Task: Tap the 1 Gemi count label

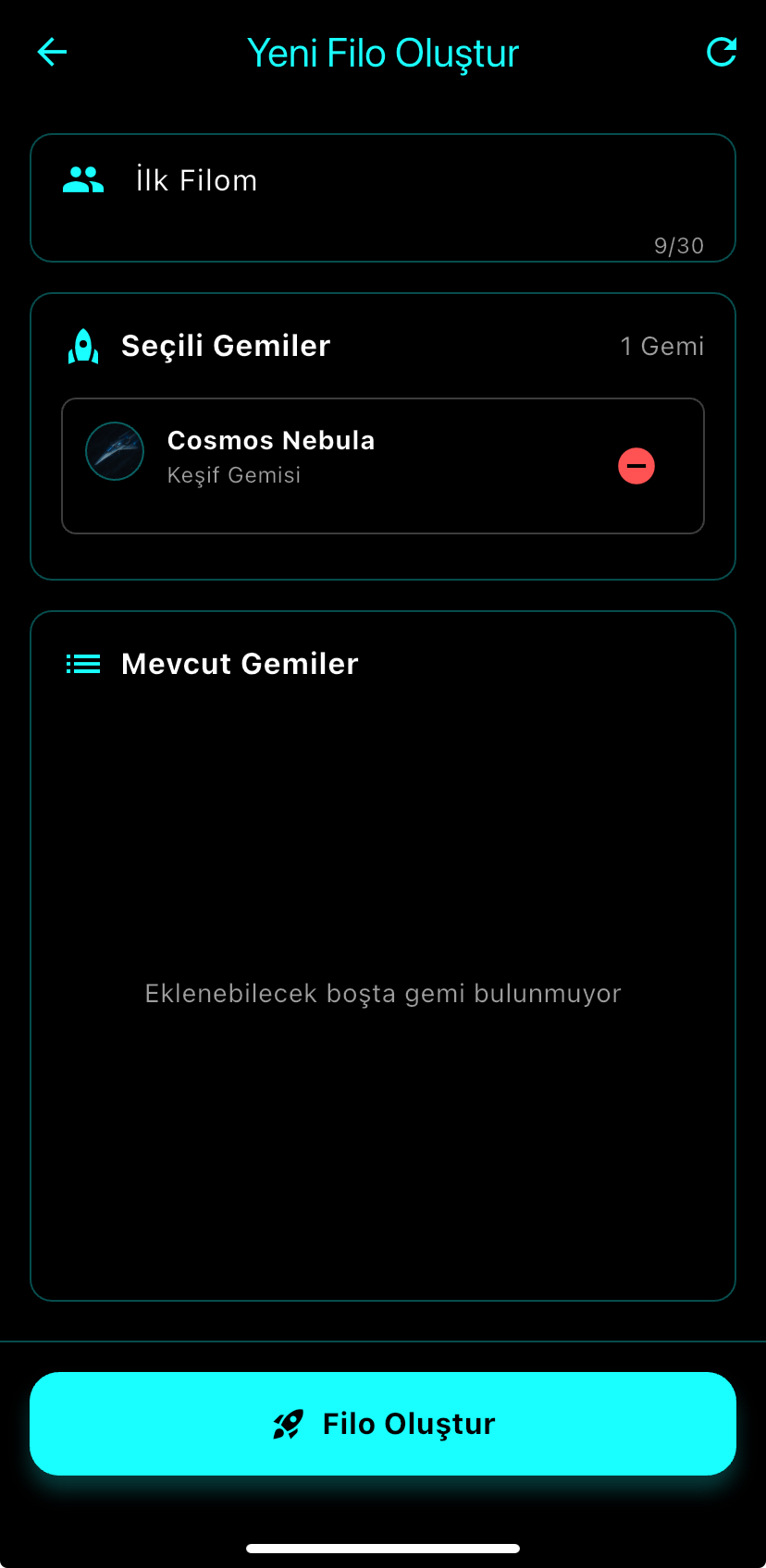Action: pos(662,346)
